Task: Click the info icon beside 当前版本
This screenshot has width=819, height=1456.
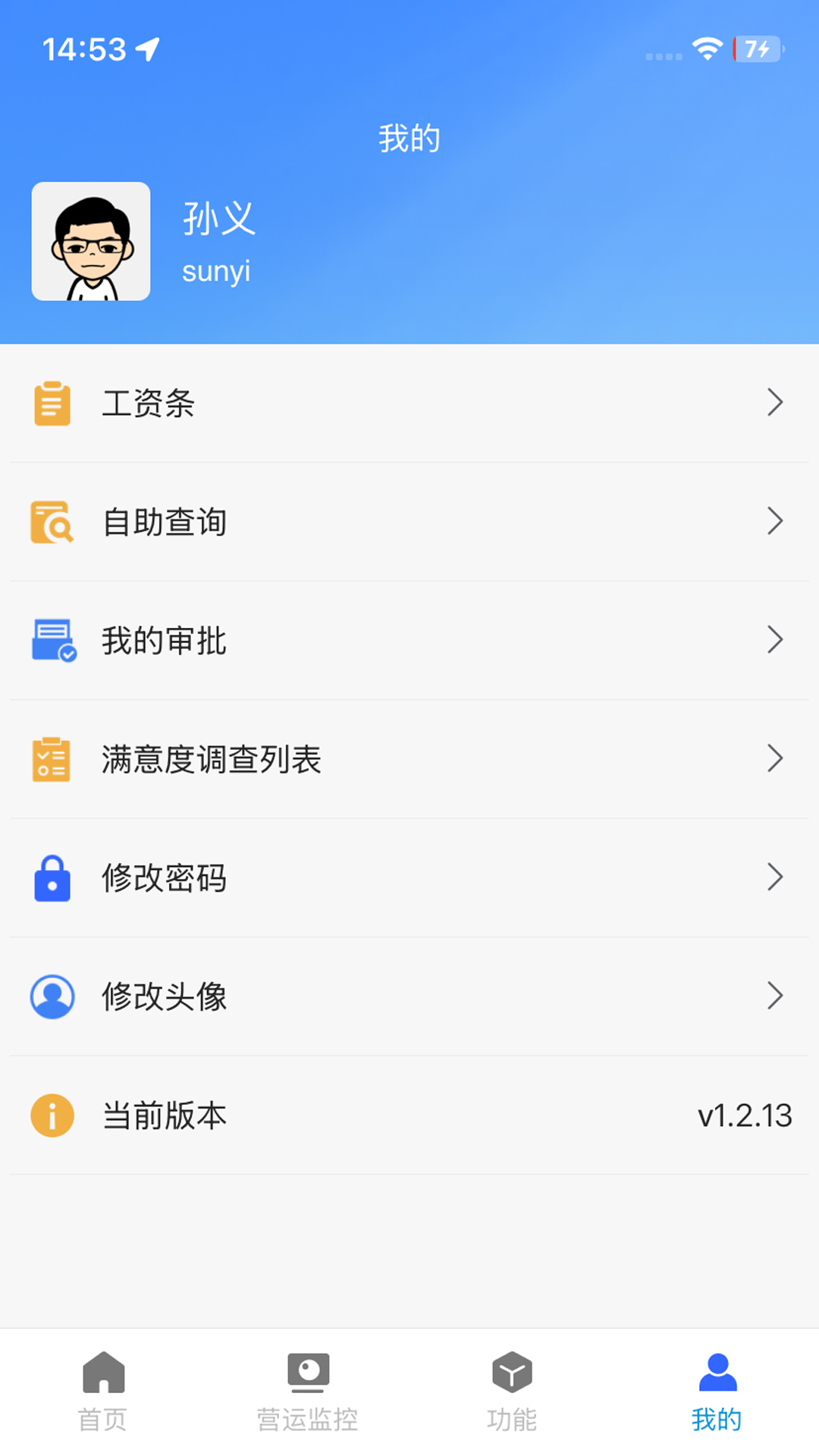Action: 51,1115
